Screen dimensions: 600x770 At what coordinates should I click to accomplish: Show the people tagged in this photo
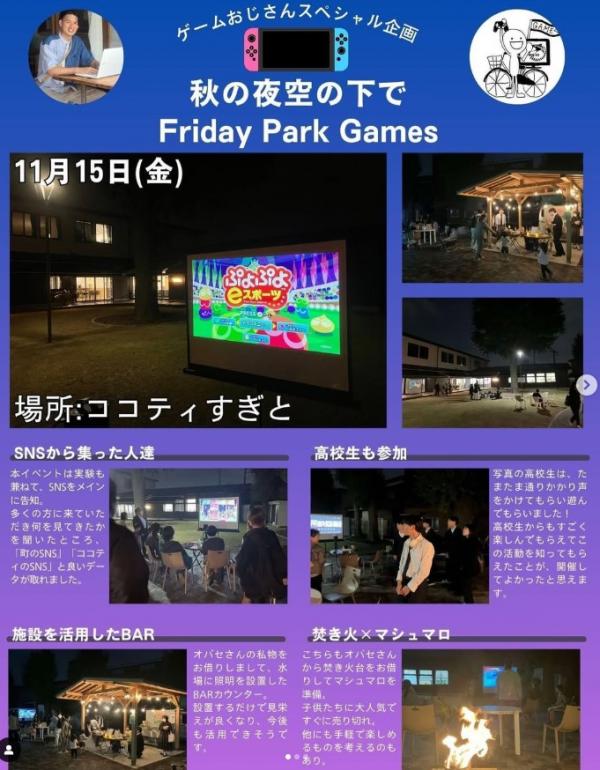click(10, 749)
